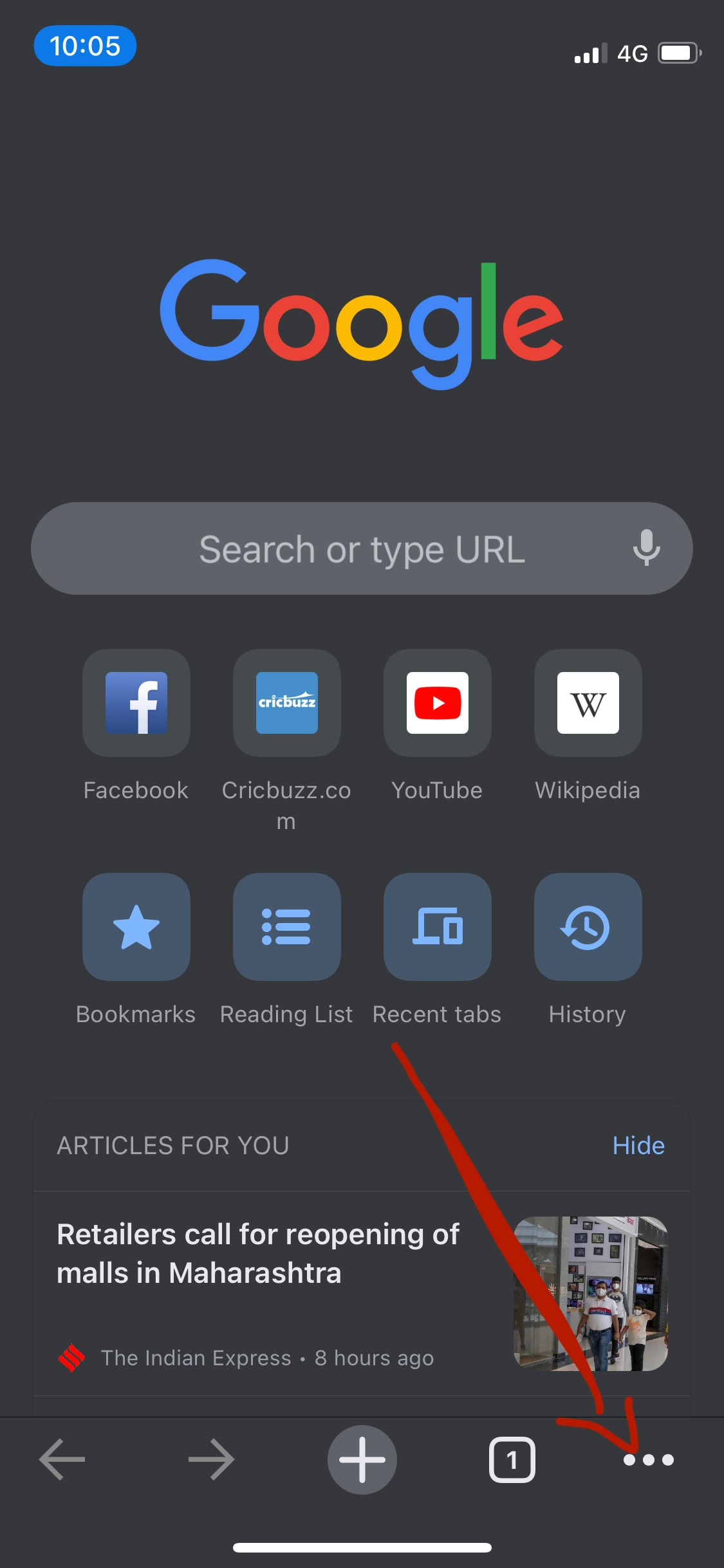Open the Facebook shortcut

coord(136,703)
